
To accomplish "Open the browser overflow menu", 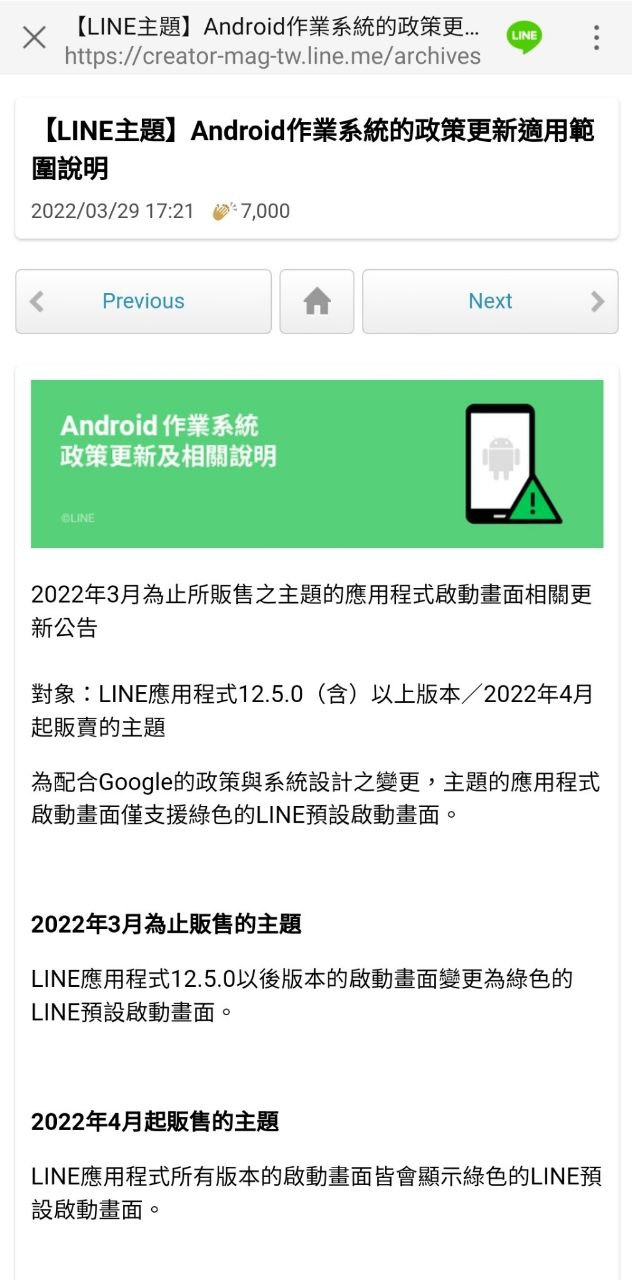I will pyautogui.click(x=596, y=38).
